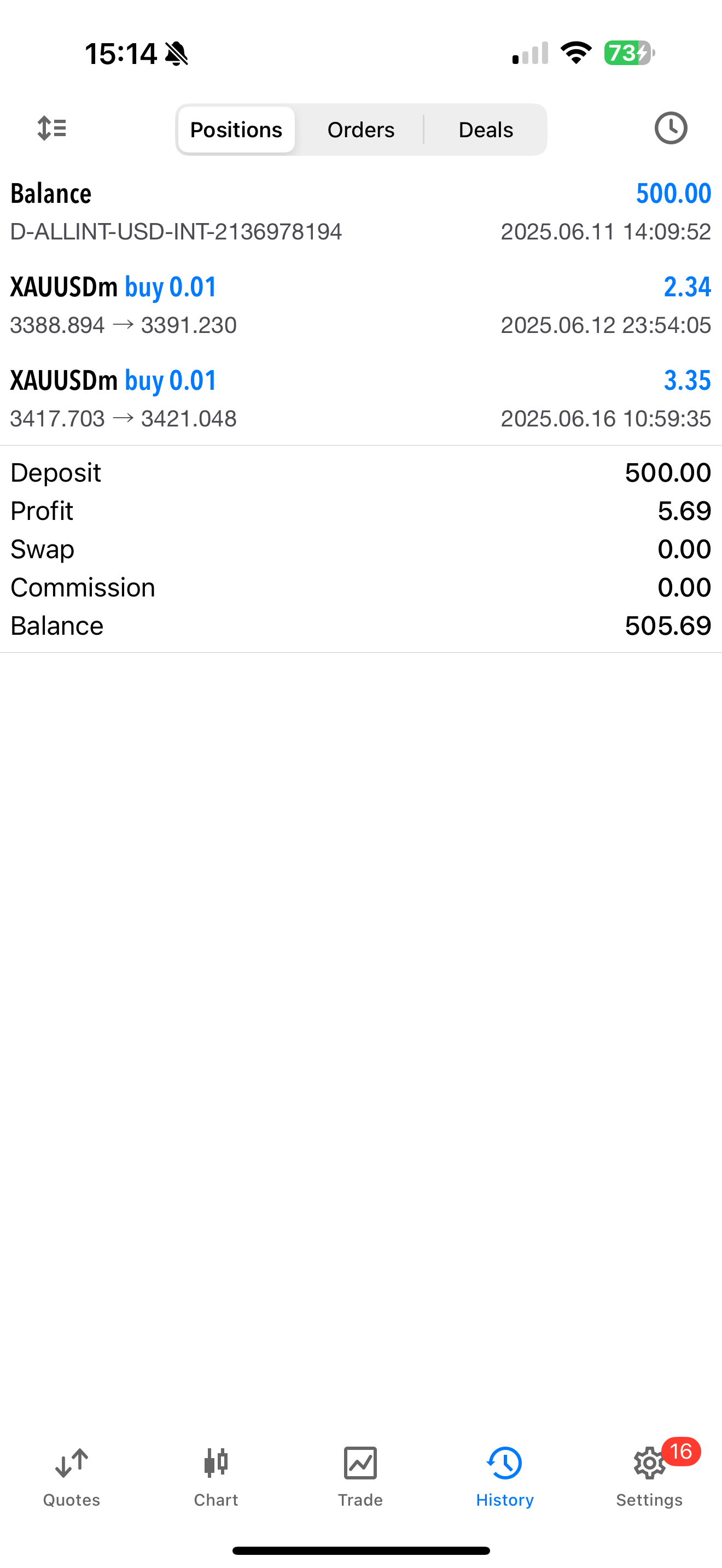The height and width of the screenshot is (1568, 722).
Task: Switch to the Chart tab
Action: coord(216,1477)
